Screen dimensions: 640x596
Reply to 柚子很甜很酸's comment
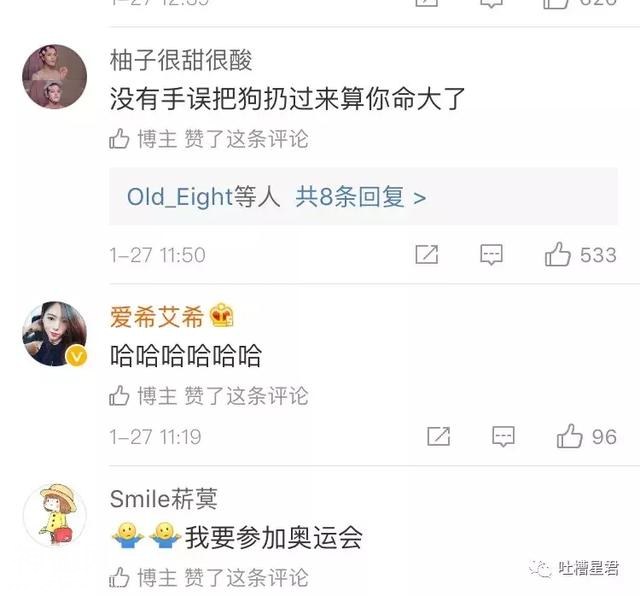[491, 255]
